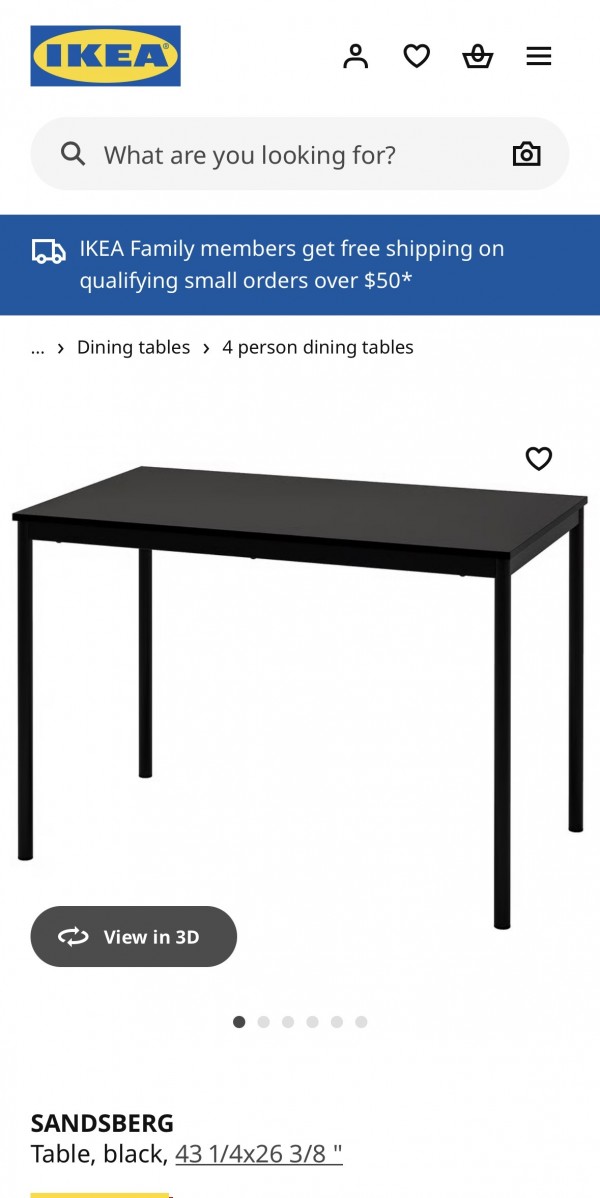The height and width of the screenshot is (1198, 600).
Task: Open the hamburger menu
Action: [x=539, y=56]
